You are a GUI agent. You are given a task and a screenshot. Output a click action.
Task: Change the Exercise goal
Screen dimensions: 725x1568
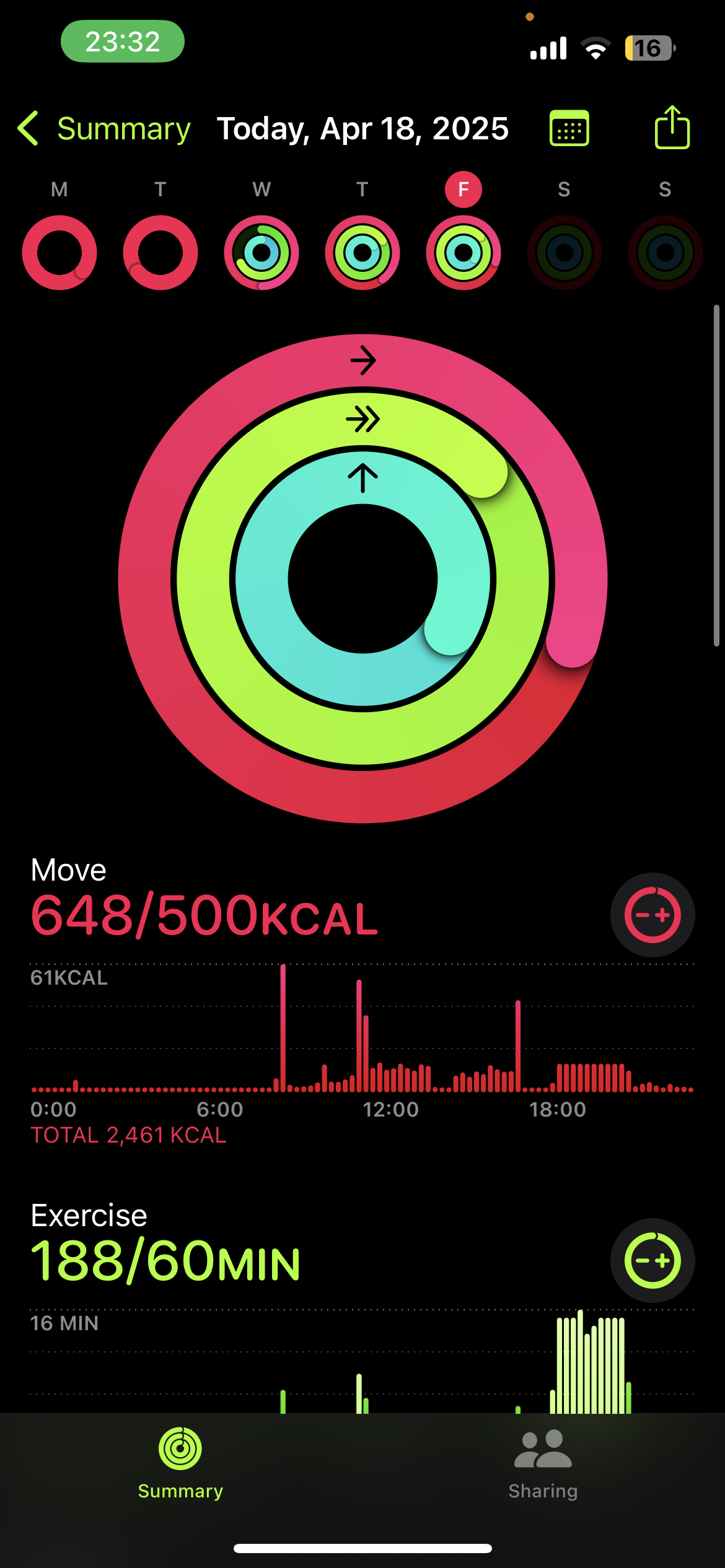tap(652, 1260)
